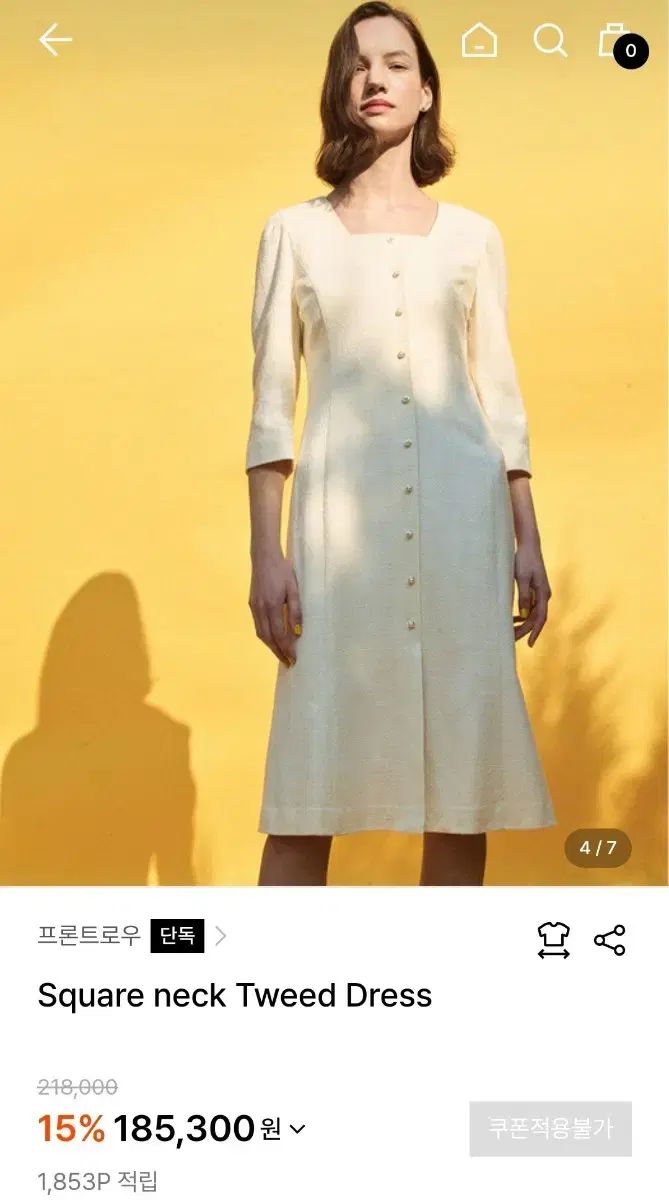669x1200 pixels.
Task: Share this Square neck Tweed Dress
Action: point(609,940)
